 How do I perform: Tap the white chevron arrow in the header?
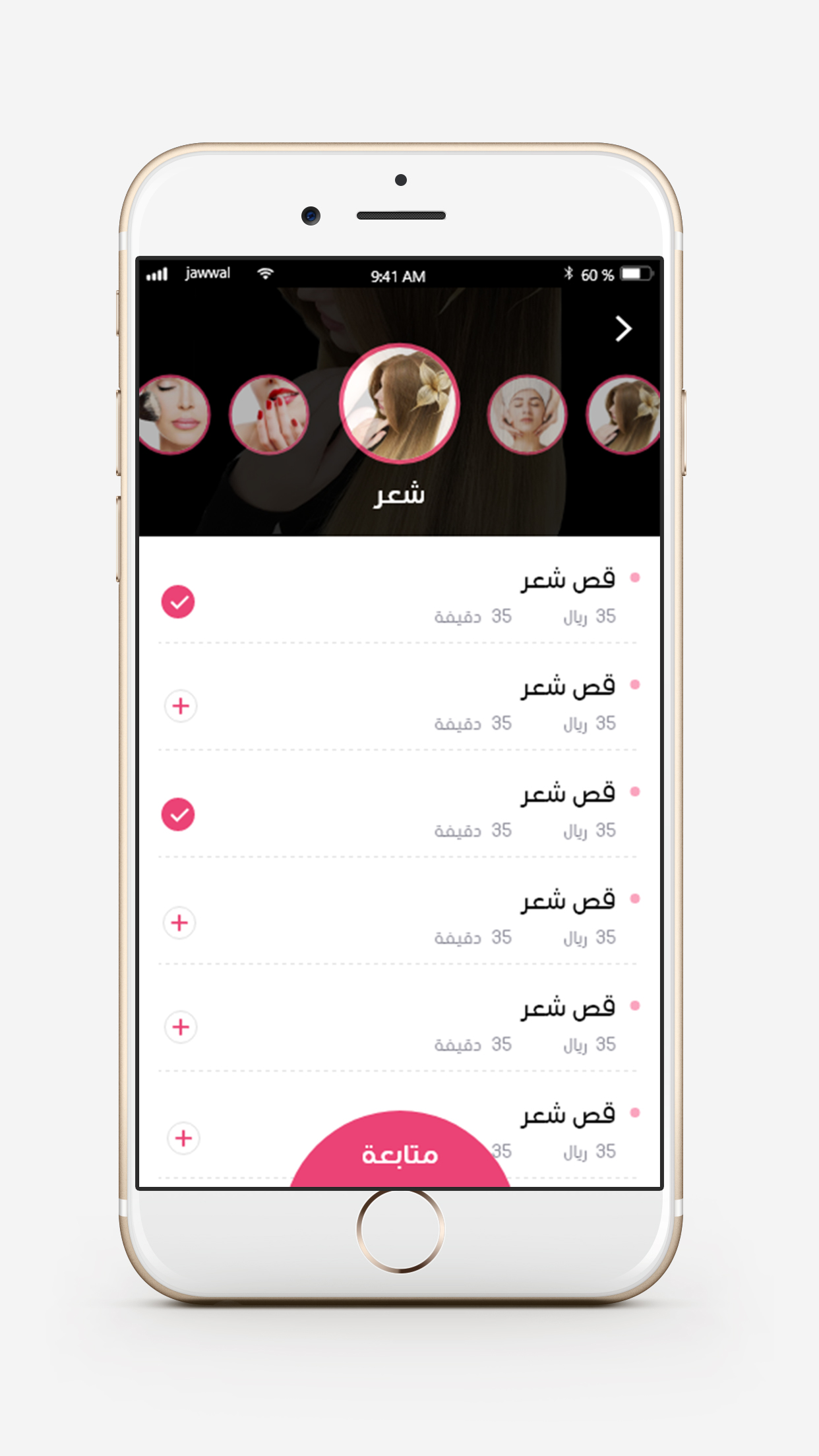(623, 328)
